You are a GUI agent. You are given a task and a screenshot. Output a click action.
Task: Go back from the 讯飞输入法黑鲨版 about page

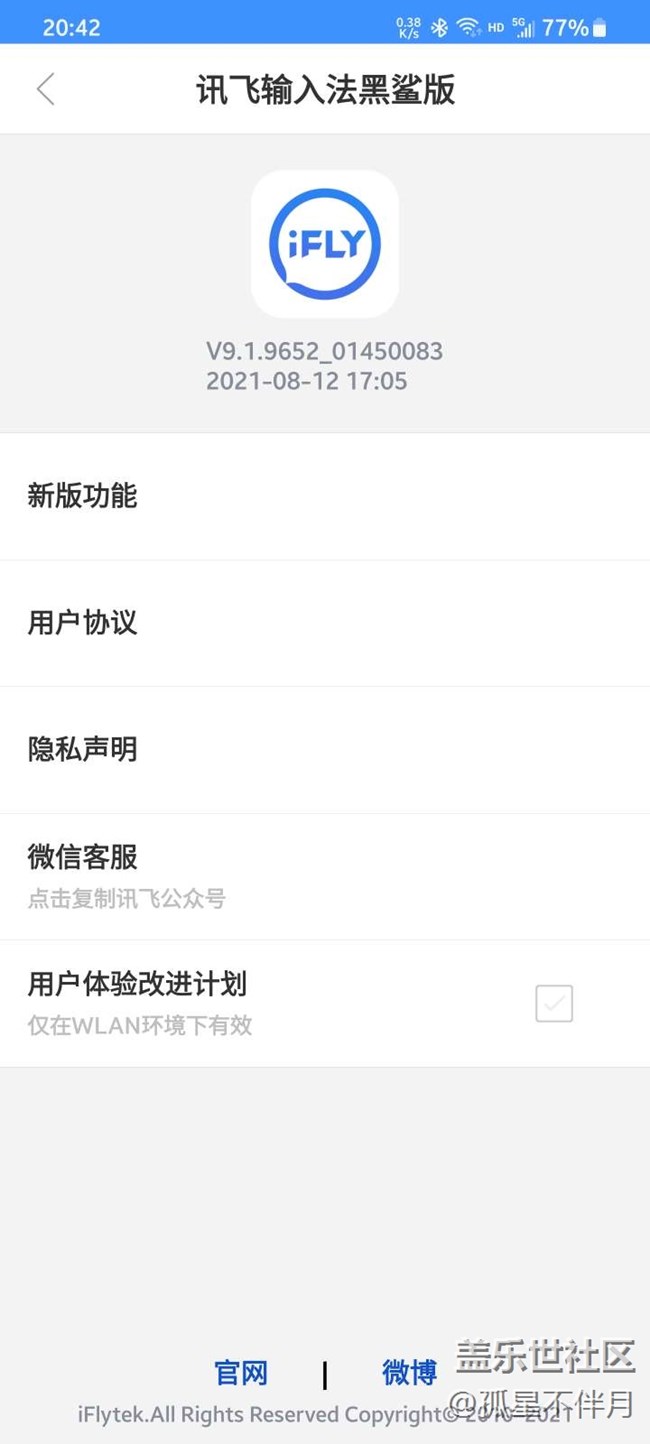click(45, 89)
